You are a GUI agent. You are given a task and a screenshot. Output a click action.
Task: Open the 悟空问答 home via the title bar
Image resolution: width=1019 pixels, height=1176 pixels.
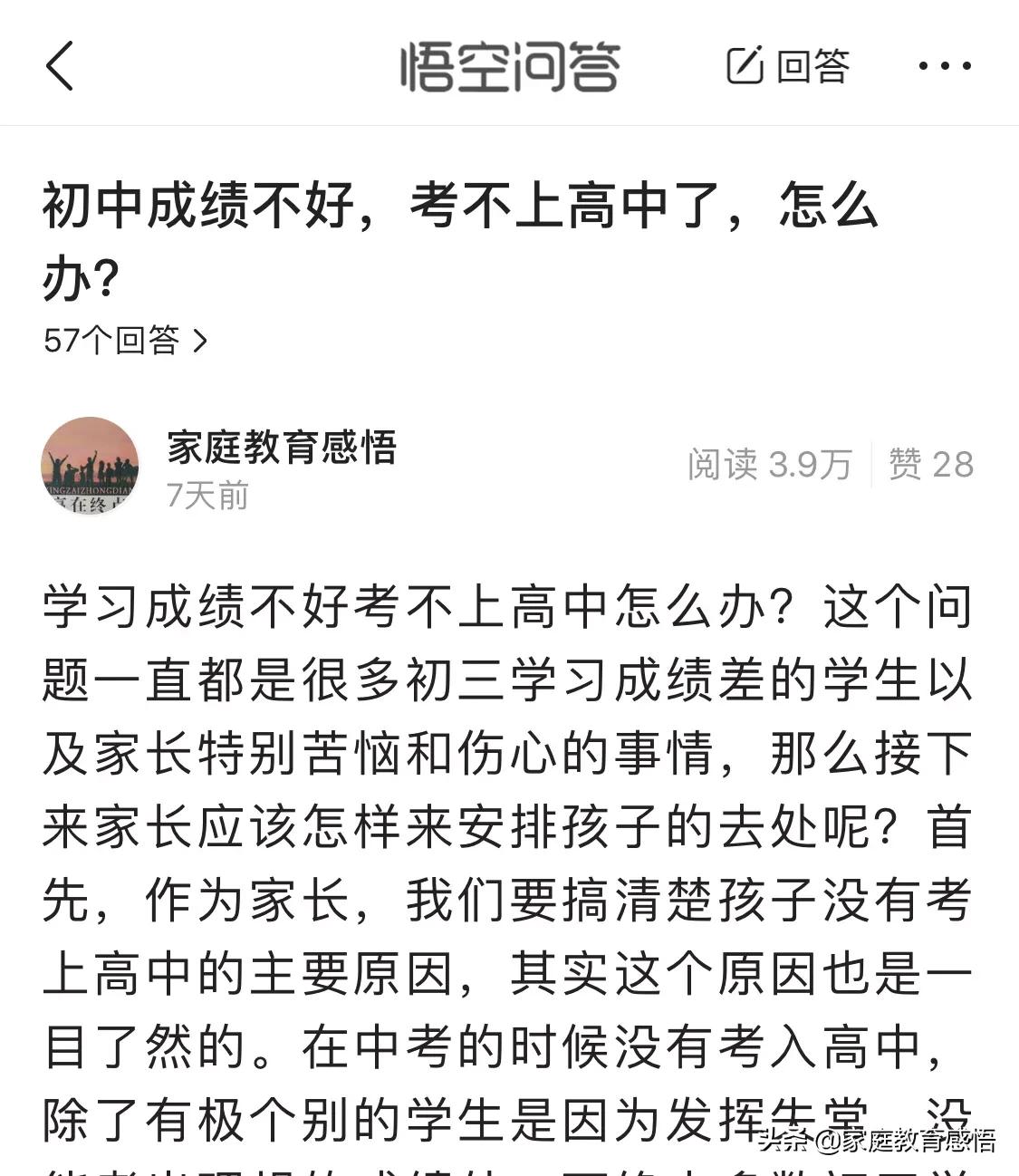click(x=509, y=66)
